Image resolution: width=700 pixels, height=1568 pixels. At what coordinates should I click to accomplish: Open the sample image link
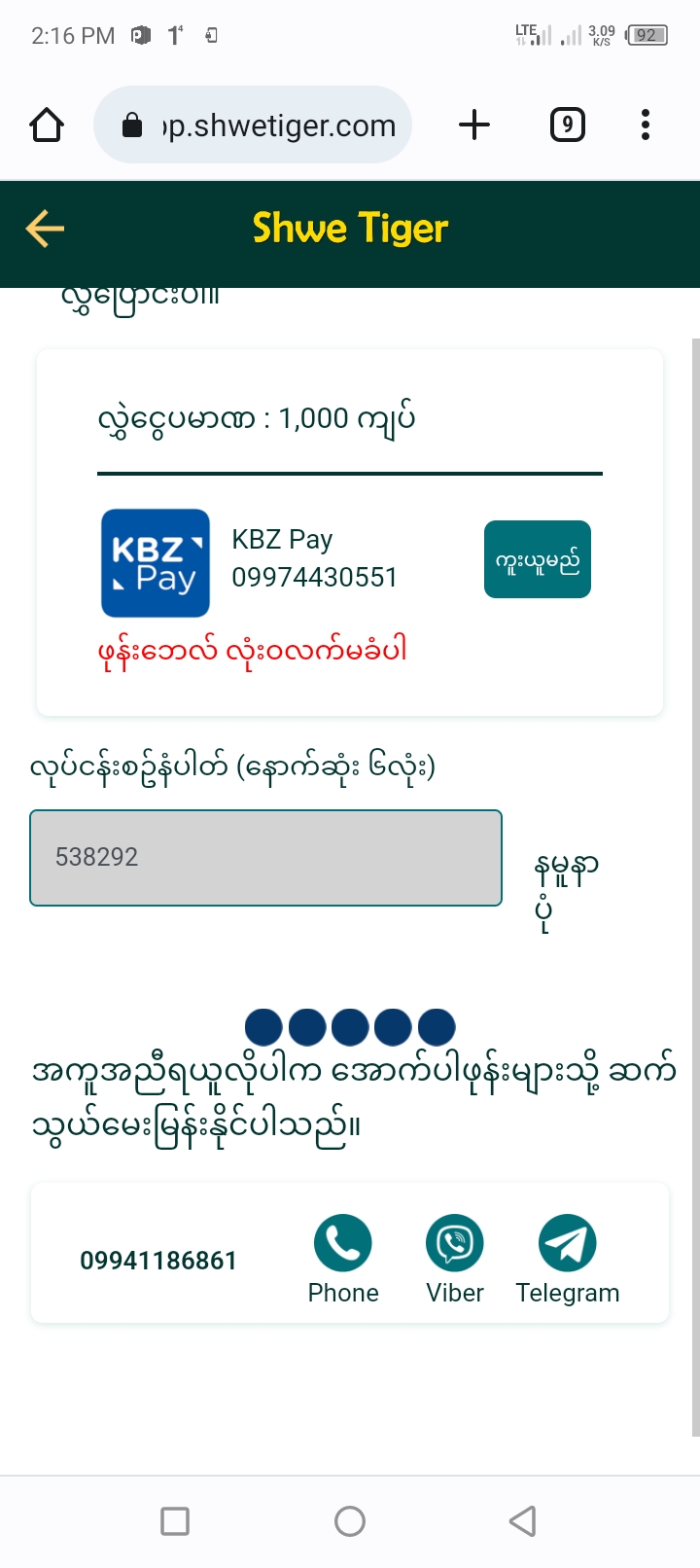click(565, 889)
